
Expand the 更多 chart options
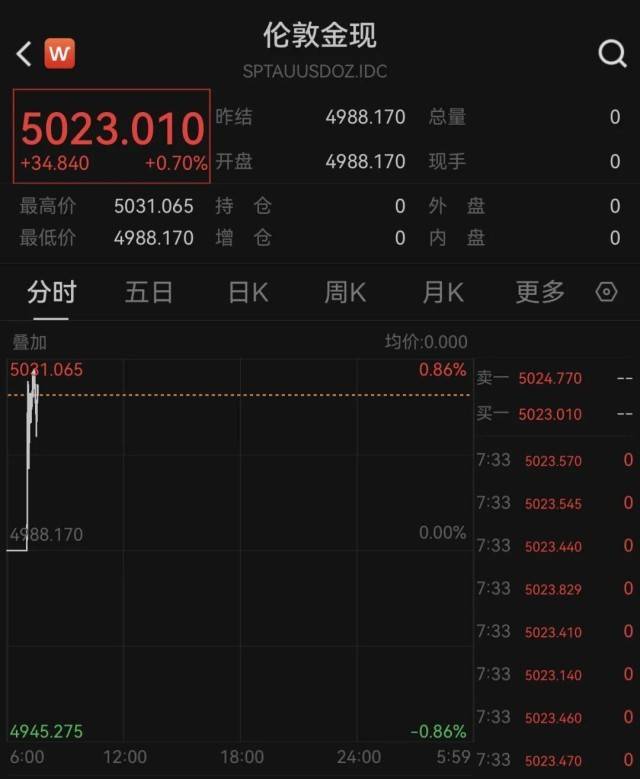[x=540, y=292]
